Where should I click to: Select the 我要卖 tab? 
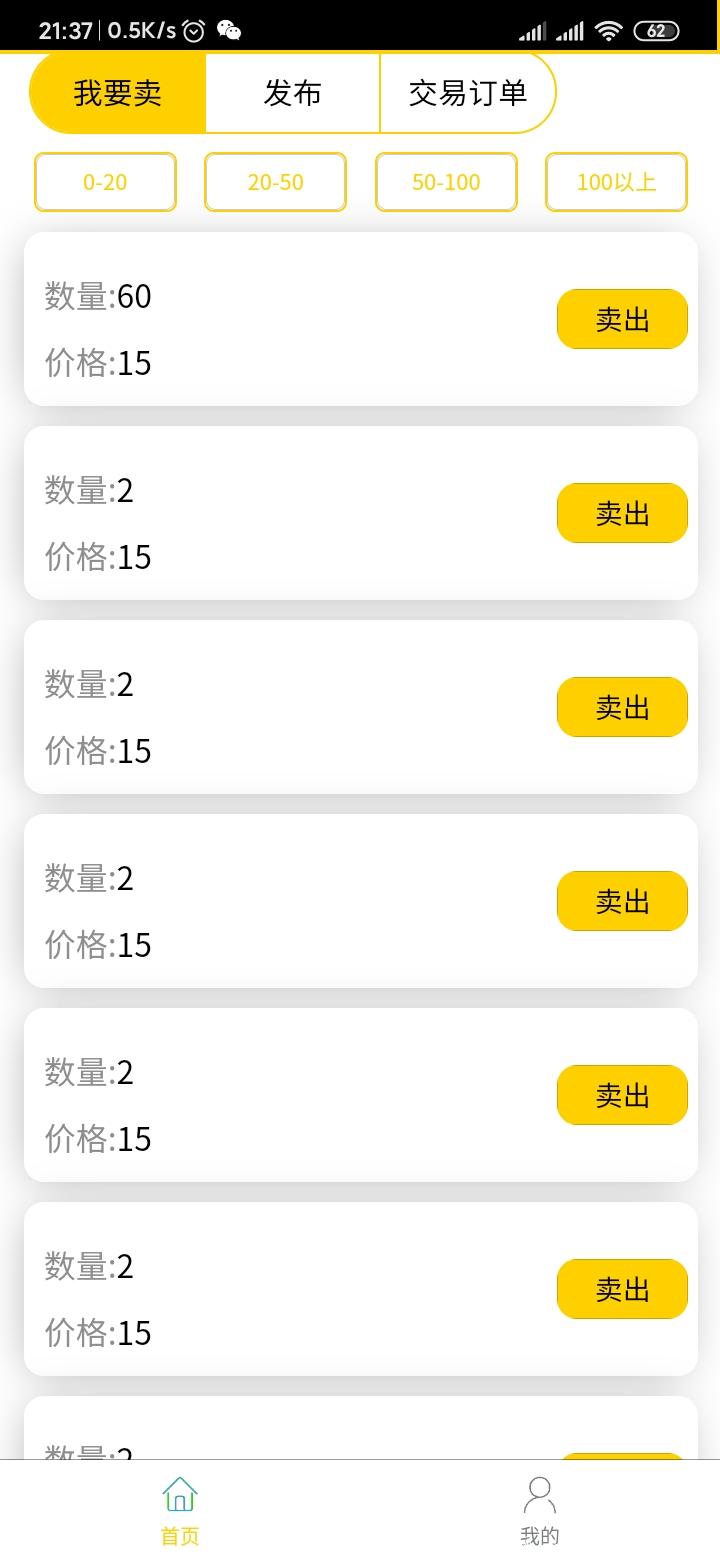pos(117,92)
